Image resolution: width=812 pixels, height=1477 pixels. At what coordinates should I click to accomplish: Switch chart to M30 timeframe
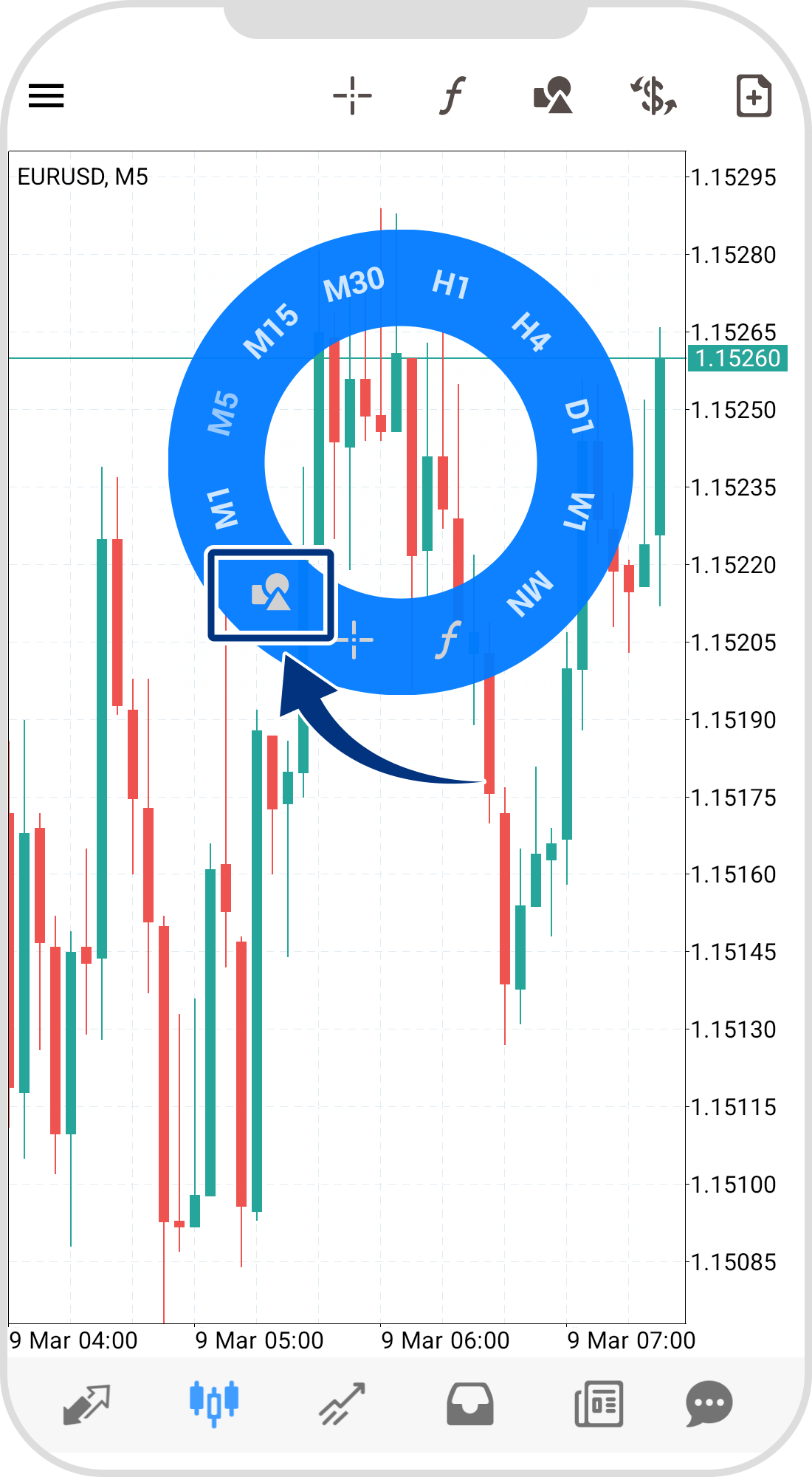(354, 284)
